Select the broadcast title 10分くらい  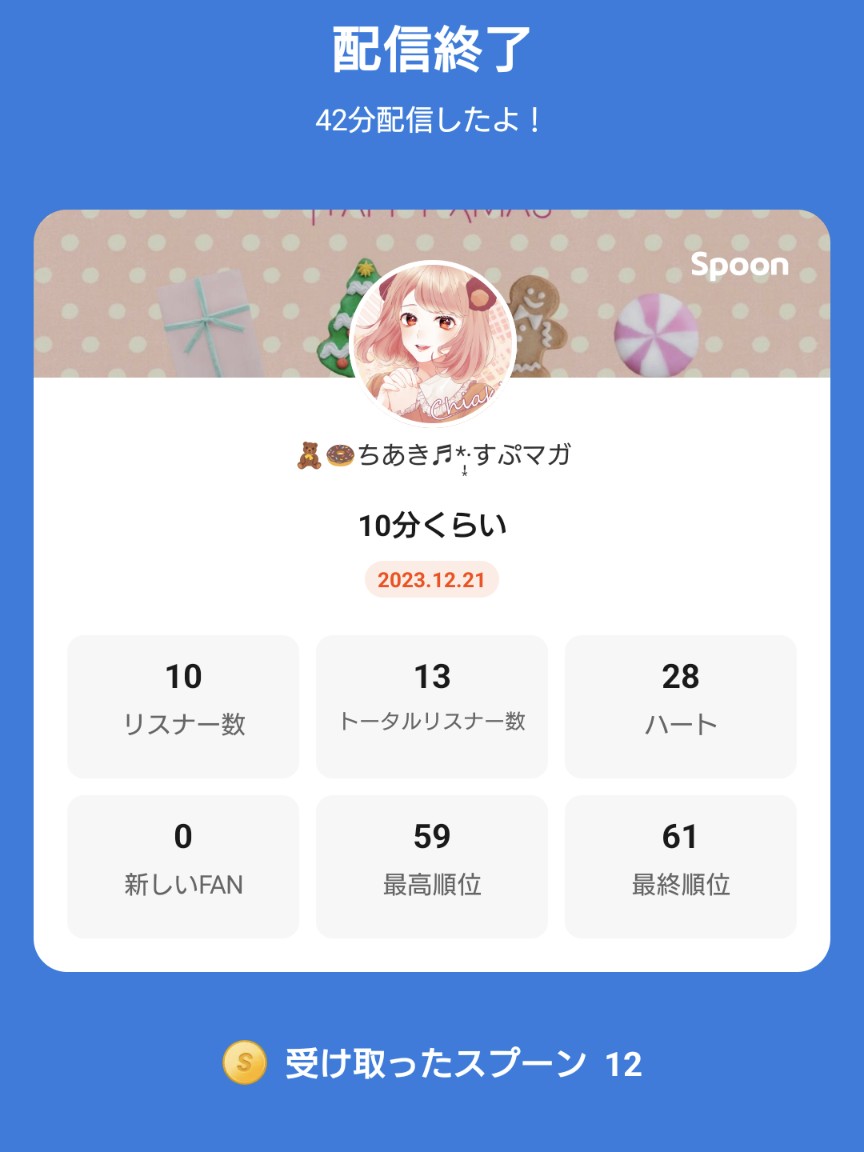432,524
